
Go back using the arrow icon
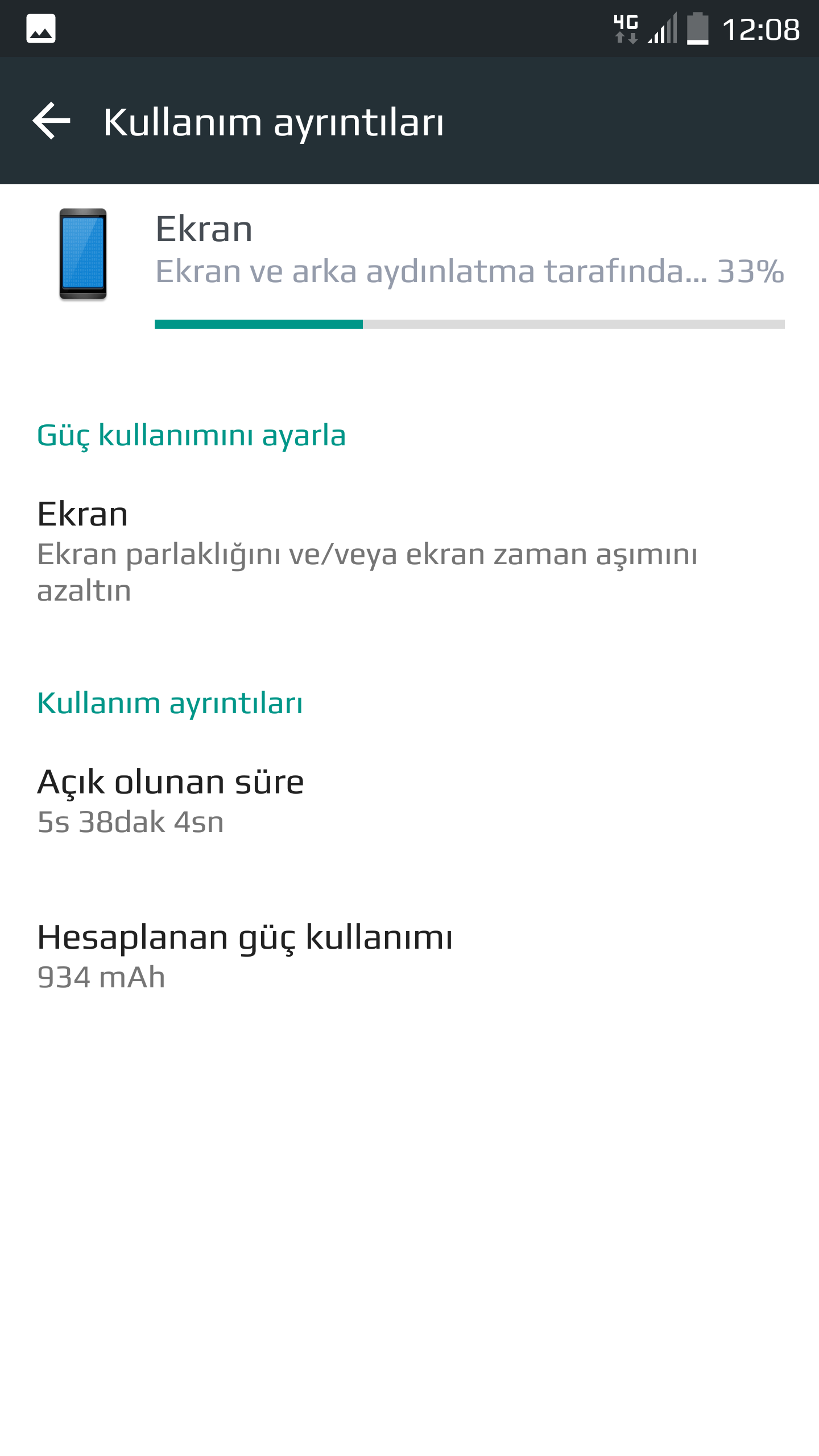[x=51, y=121]
